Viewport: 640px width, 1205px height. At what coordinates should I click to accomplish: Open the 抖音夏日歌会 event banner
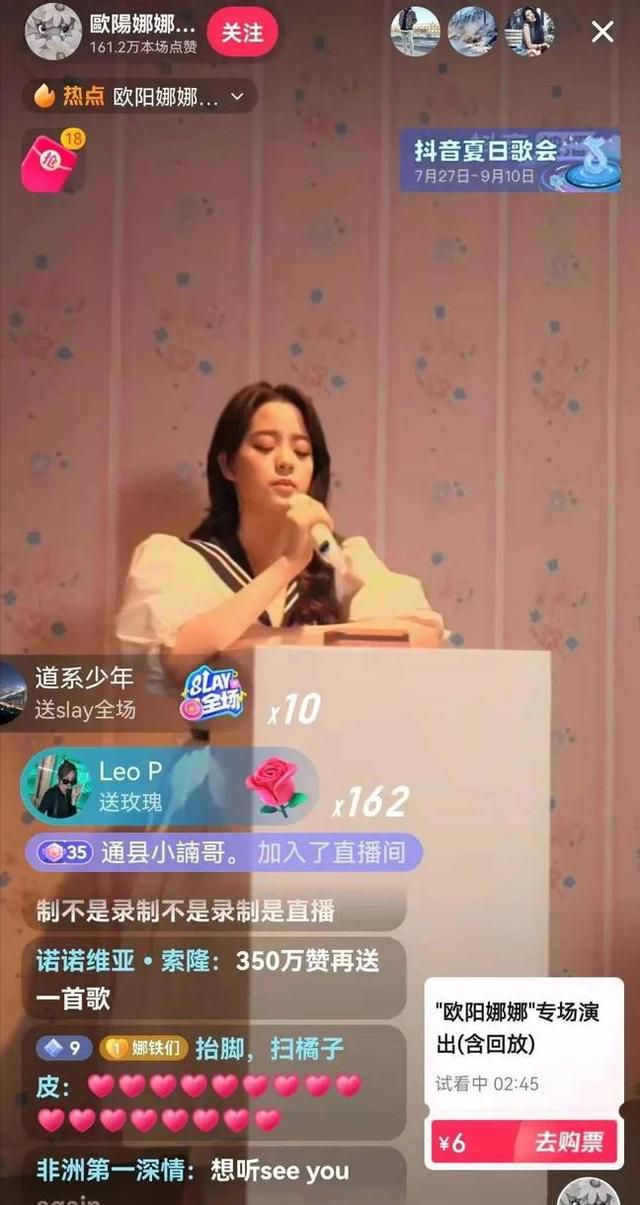(510, 160)
